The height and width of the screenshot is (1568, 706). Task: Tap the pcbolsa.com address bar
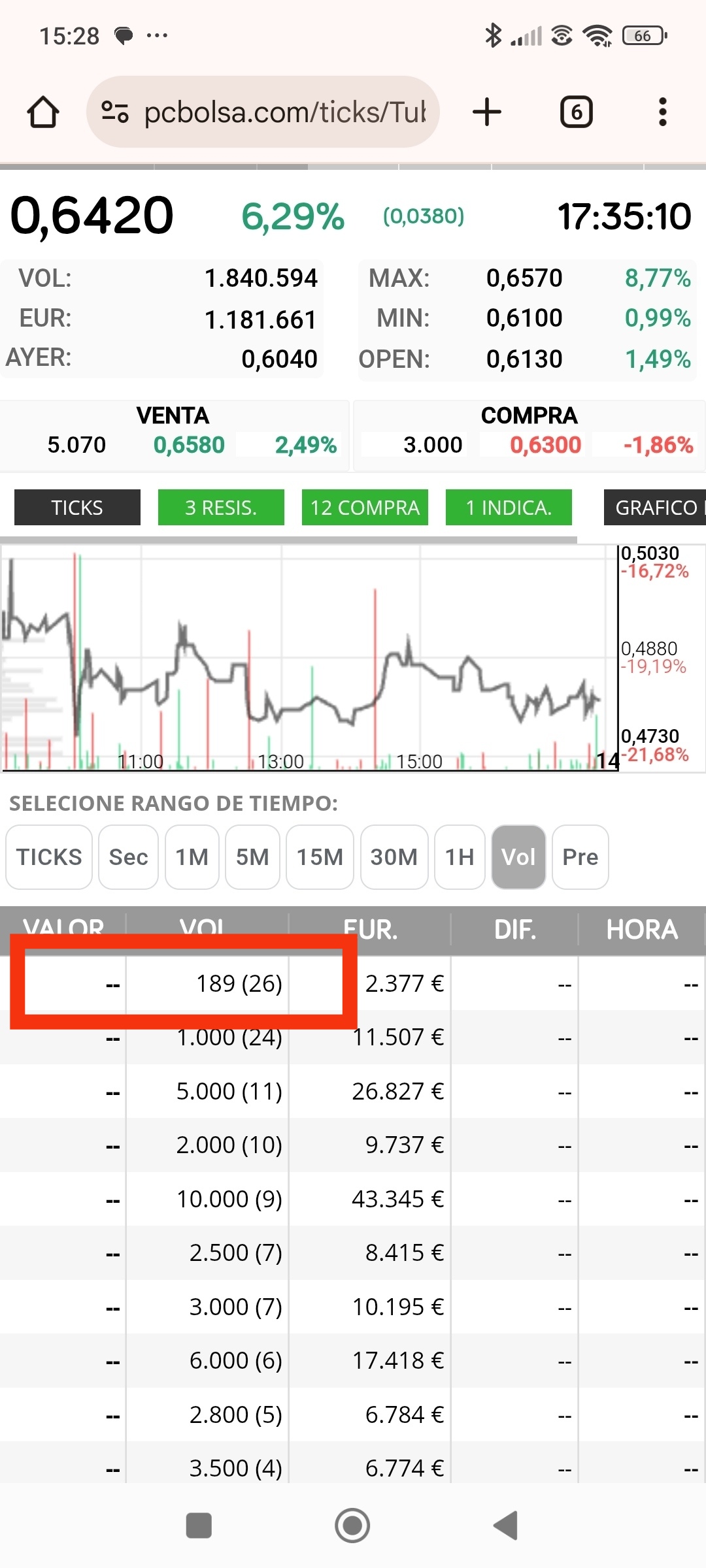coord(263,112)
